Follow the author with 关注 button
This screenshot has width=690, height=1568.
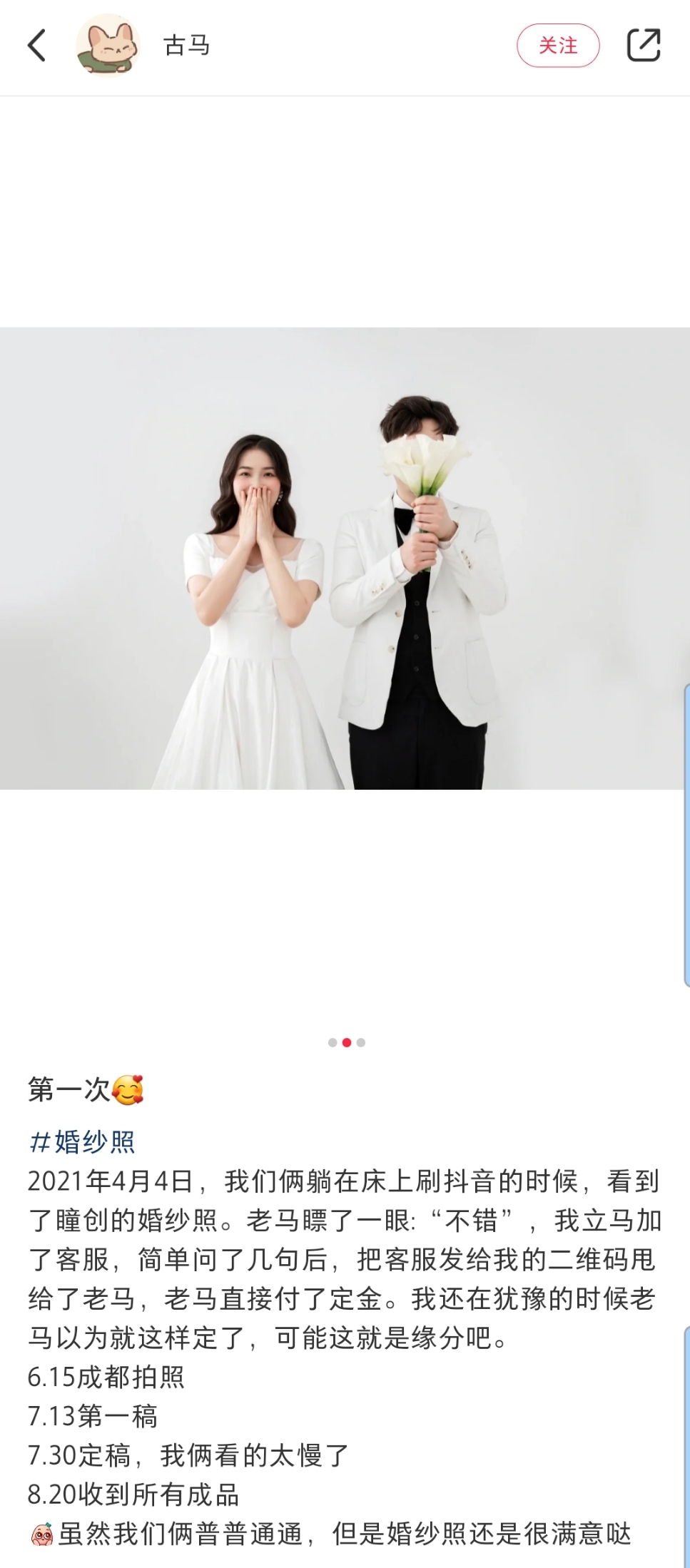coord(558,46)
